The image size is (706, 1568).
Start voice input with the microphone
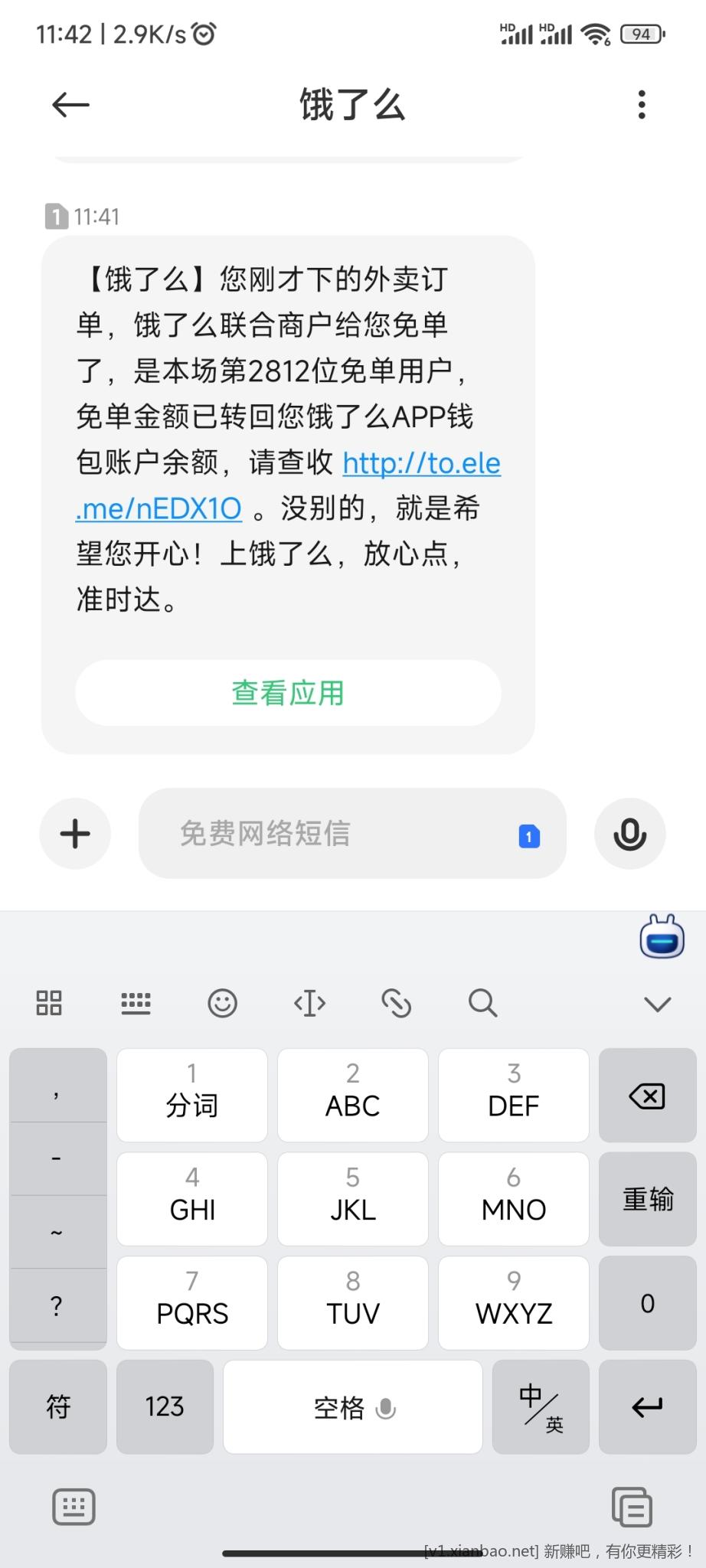pos(629,834)
